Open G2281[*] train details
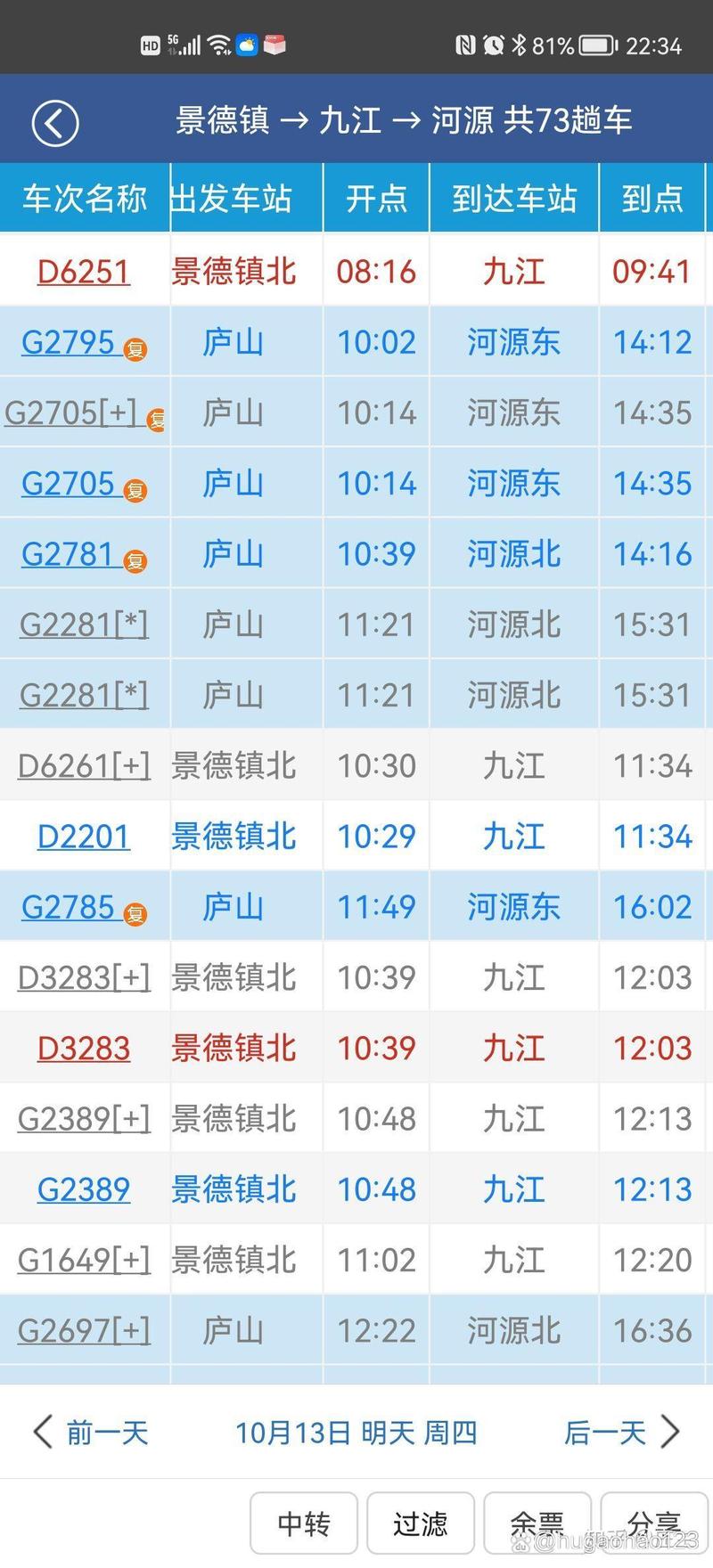This screenshot has height=1568, width=713. [83, 624]
